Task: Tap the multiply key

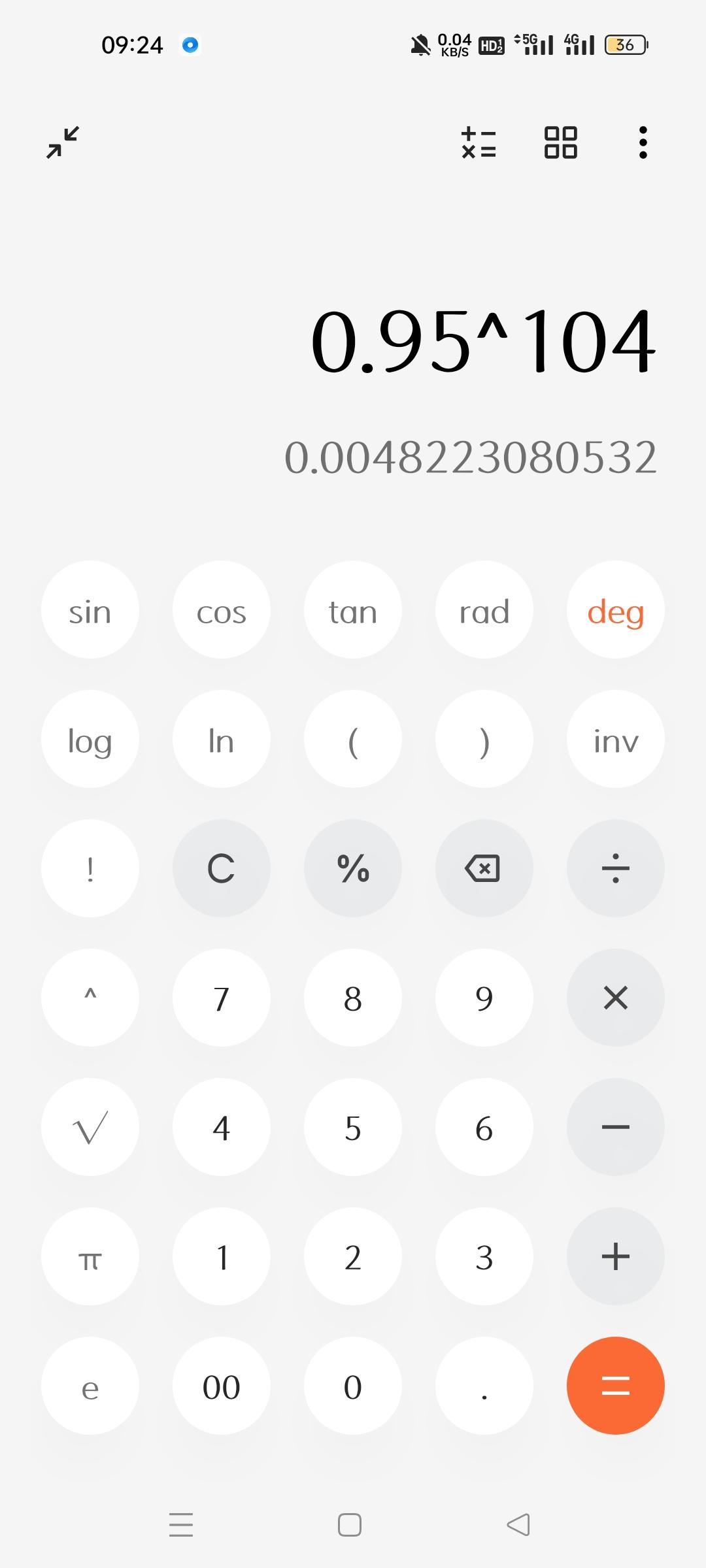Action: coord(615,998)
